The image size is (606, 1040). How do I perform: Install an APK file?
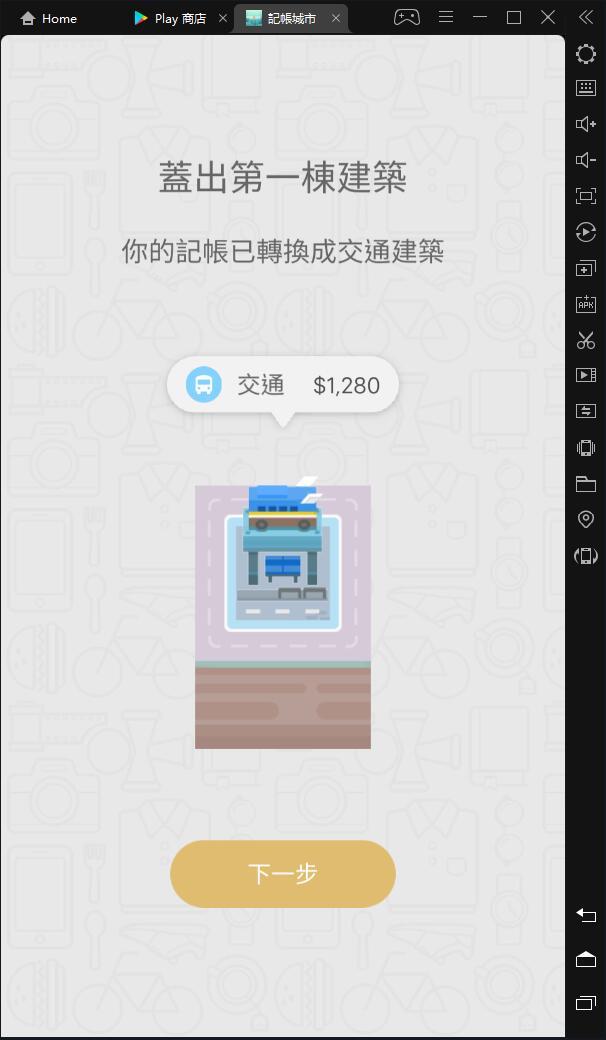coord(586,304)
